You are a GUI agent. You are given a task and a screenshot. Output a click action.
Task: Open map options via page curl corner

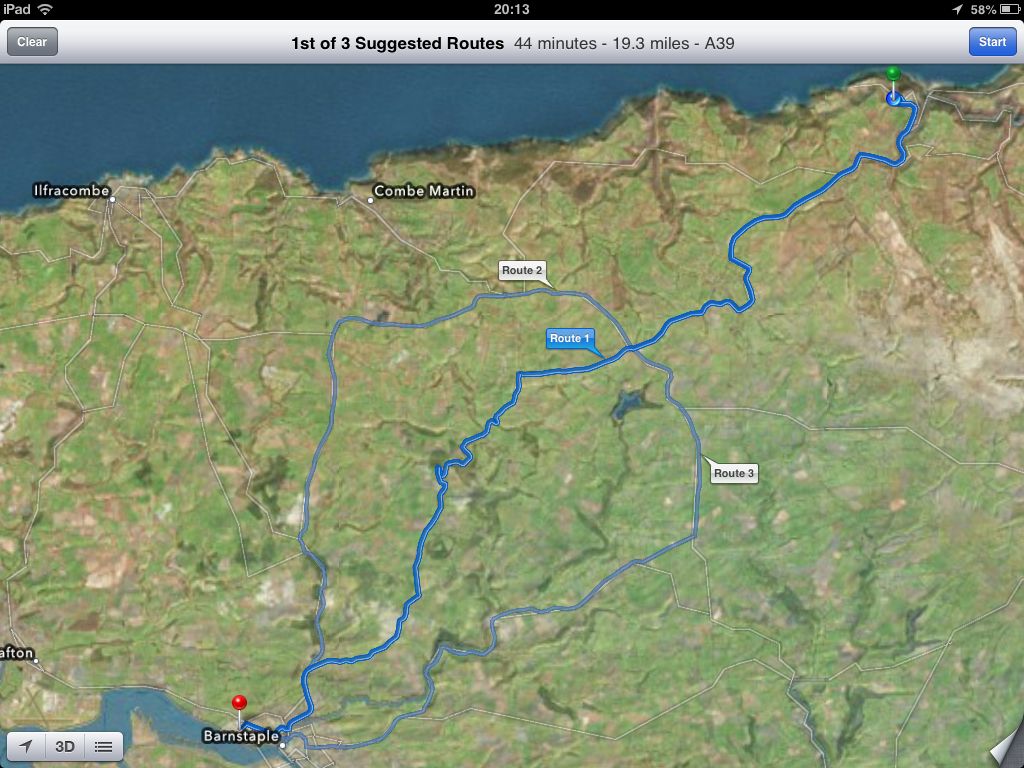pyautogui.click(x=1004, y=750)
